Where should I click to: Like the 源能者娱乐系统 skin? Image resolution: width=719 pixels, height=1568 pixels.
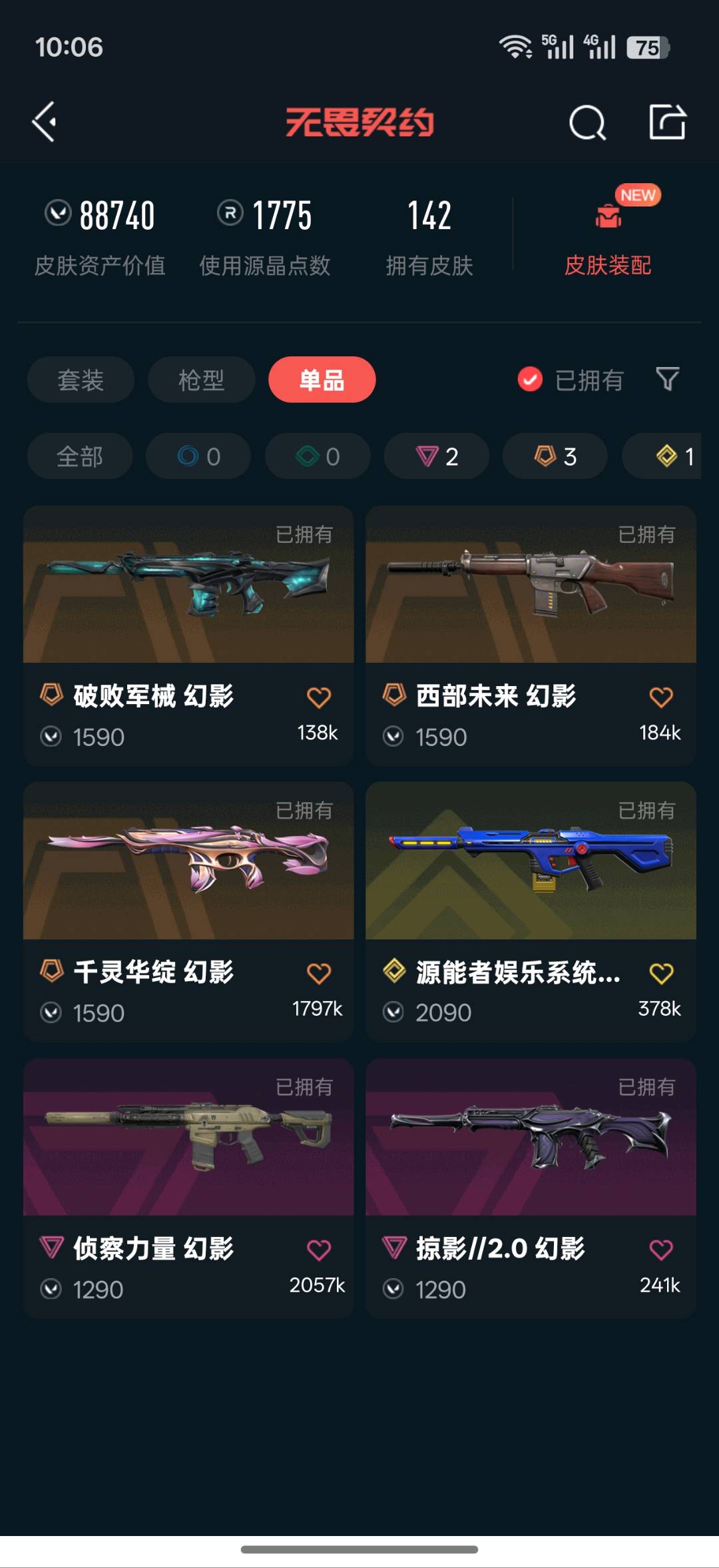pyautogui.click(x=661, y=974)
